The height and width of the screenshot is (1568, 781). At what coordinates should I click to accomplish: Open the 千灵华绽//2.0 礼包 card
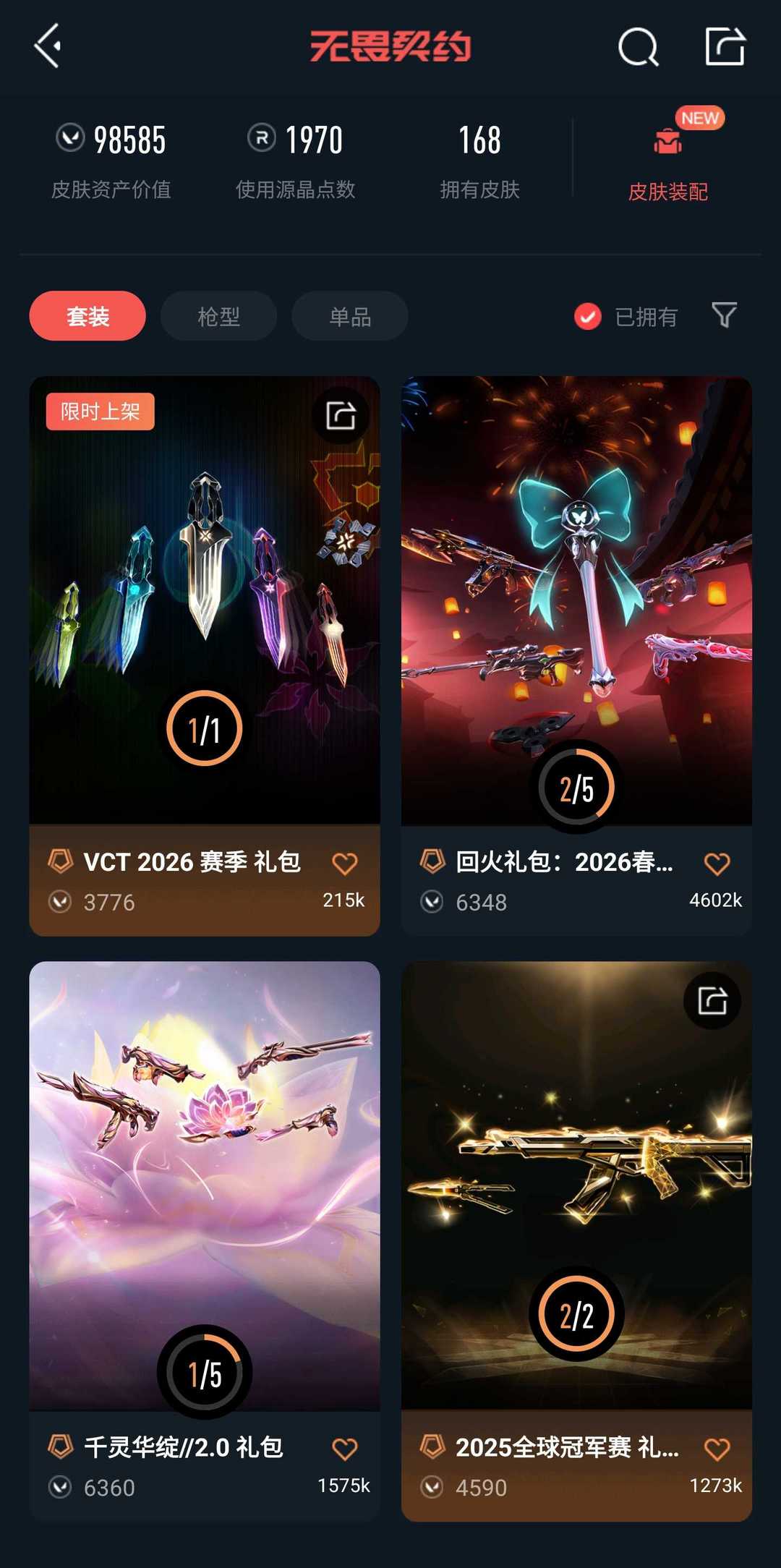pyautogui.click(x=205, y=1241)
